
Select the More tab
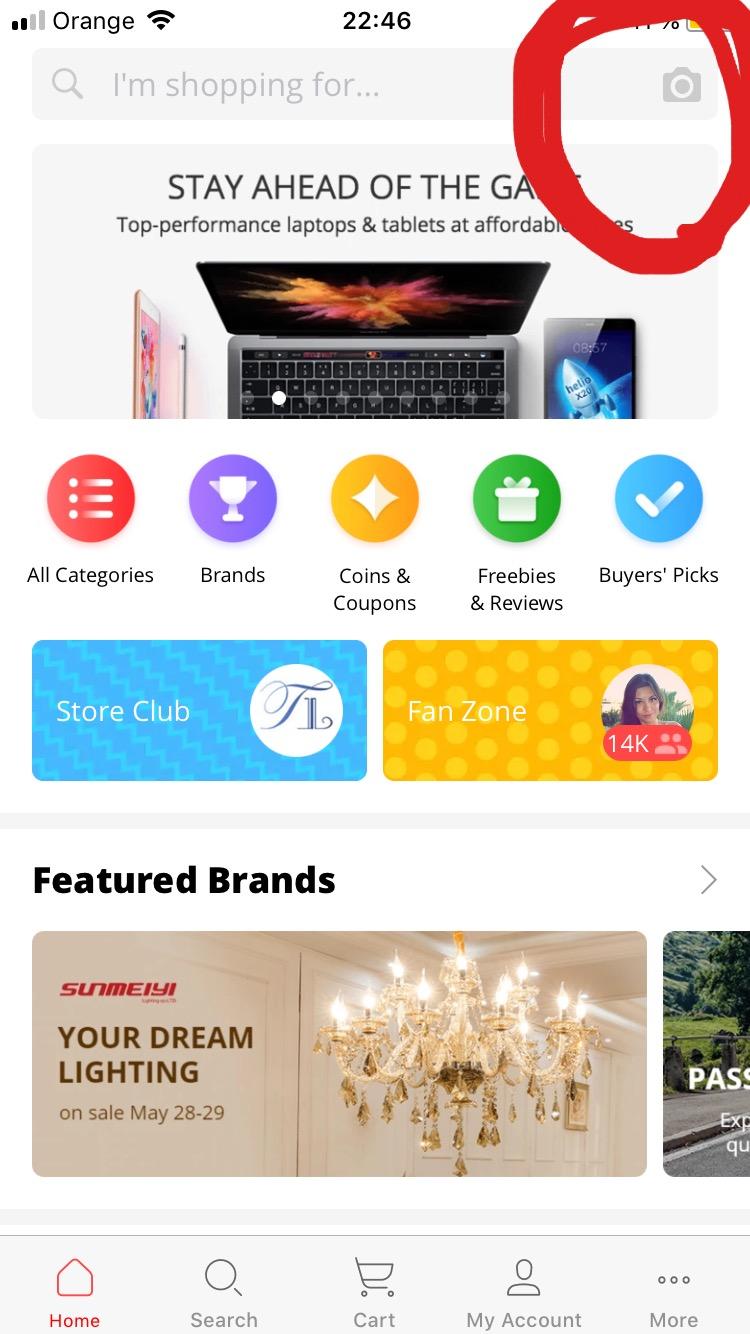click(674, 1294)
